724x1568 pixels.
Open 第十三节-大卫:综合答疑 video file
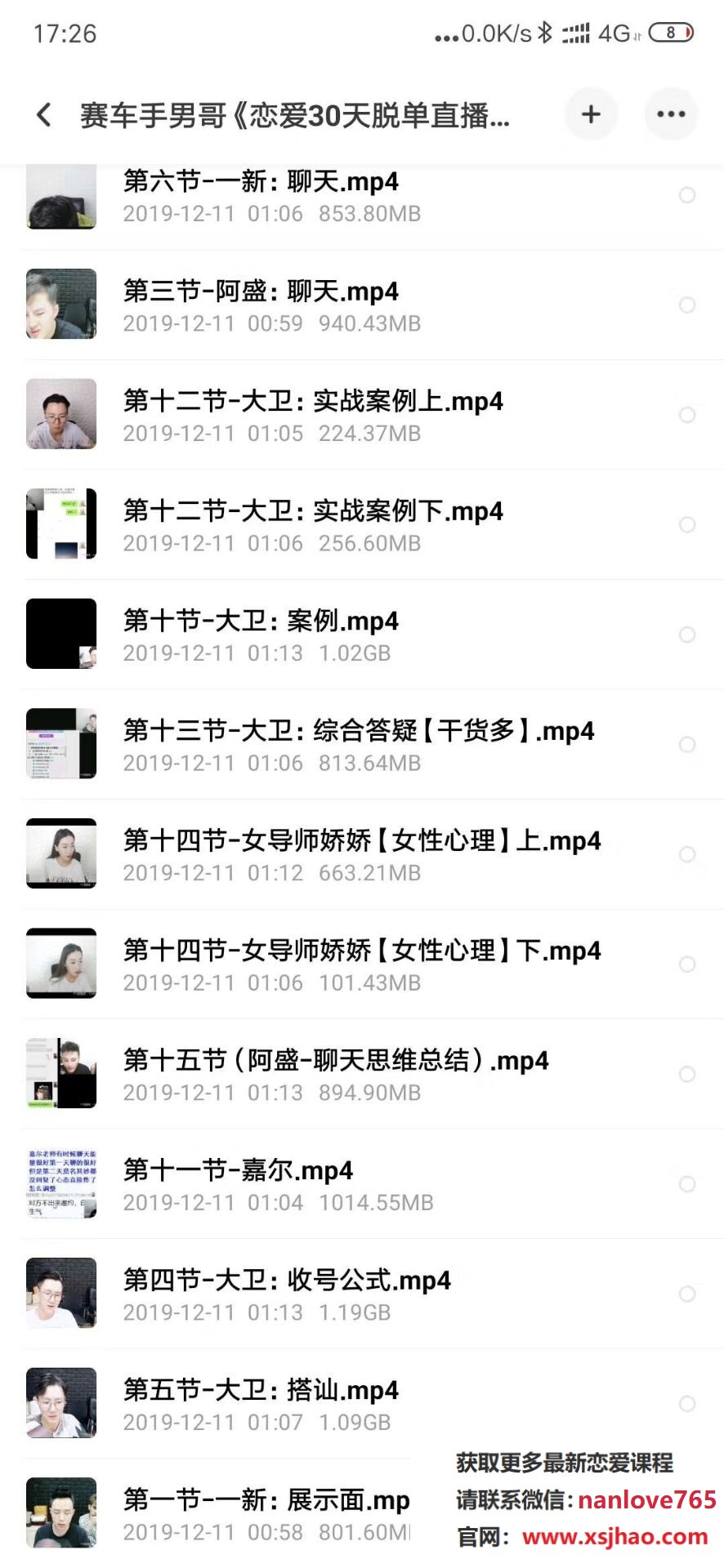point(358,745)
